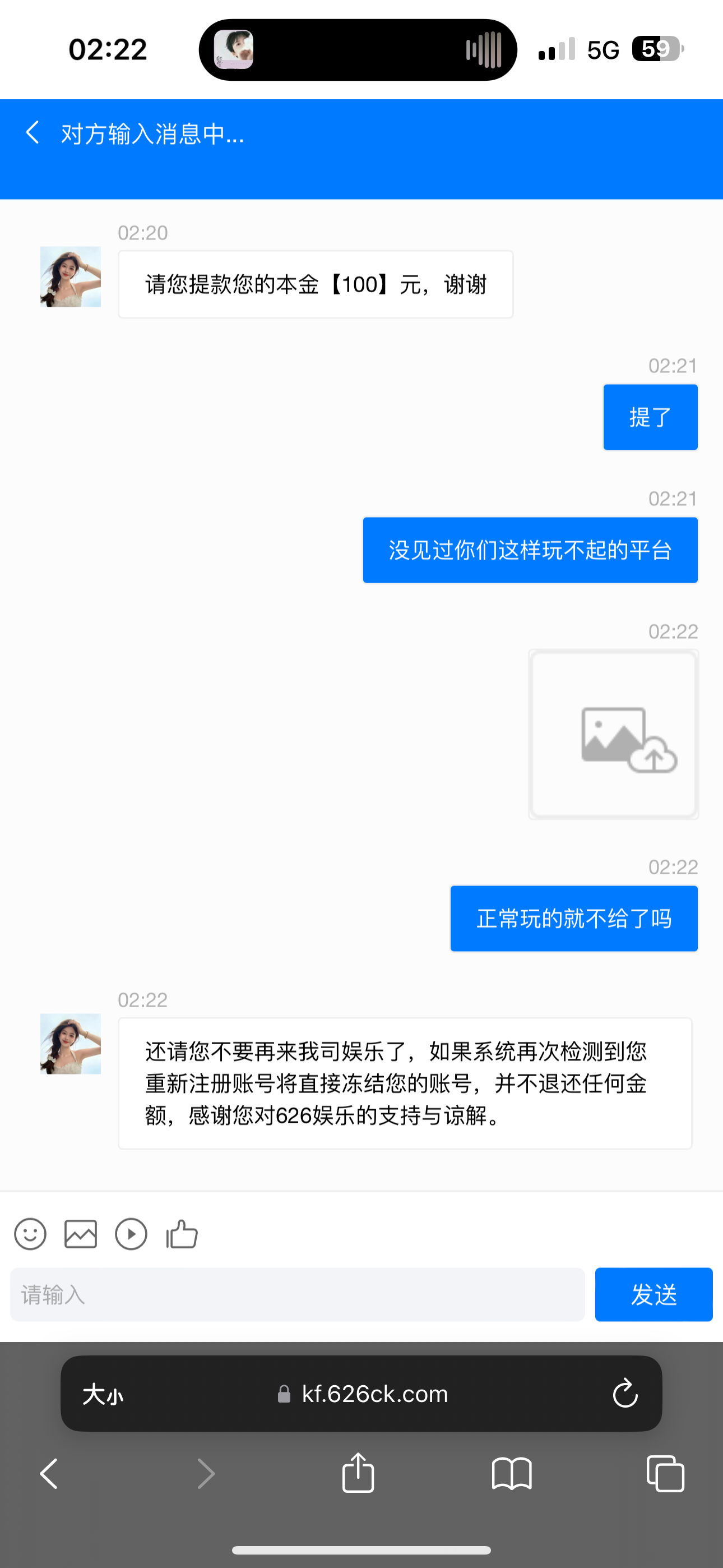This screenshot has height=1568, width=723.
Task: Tap the 对方输入消息中 header bar
Action: (152, 135)
